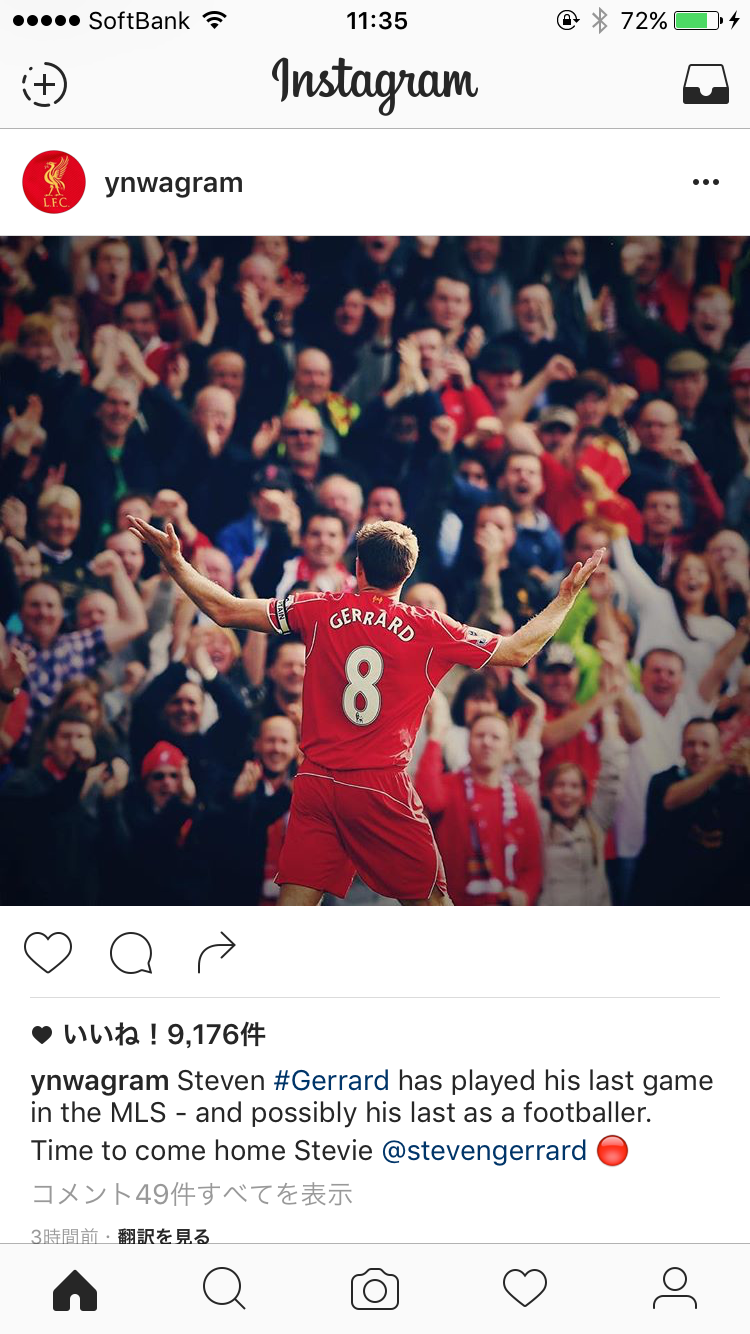Image resolution: width=750 pixels, height=1334 pixels.
Task: Open ynwagram's profile picture
Action: (53, 182)
